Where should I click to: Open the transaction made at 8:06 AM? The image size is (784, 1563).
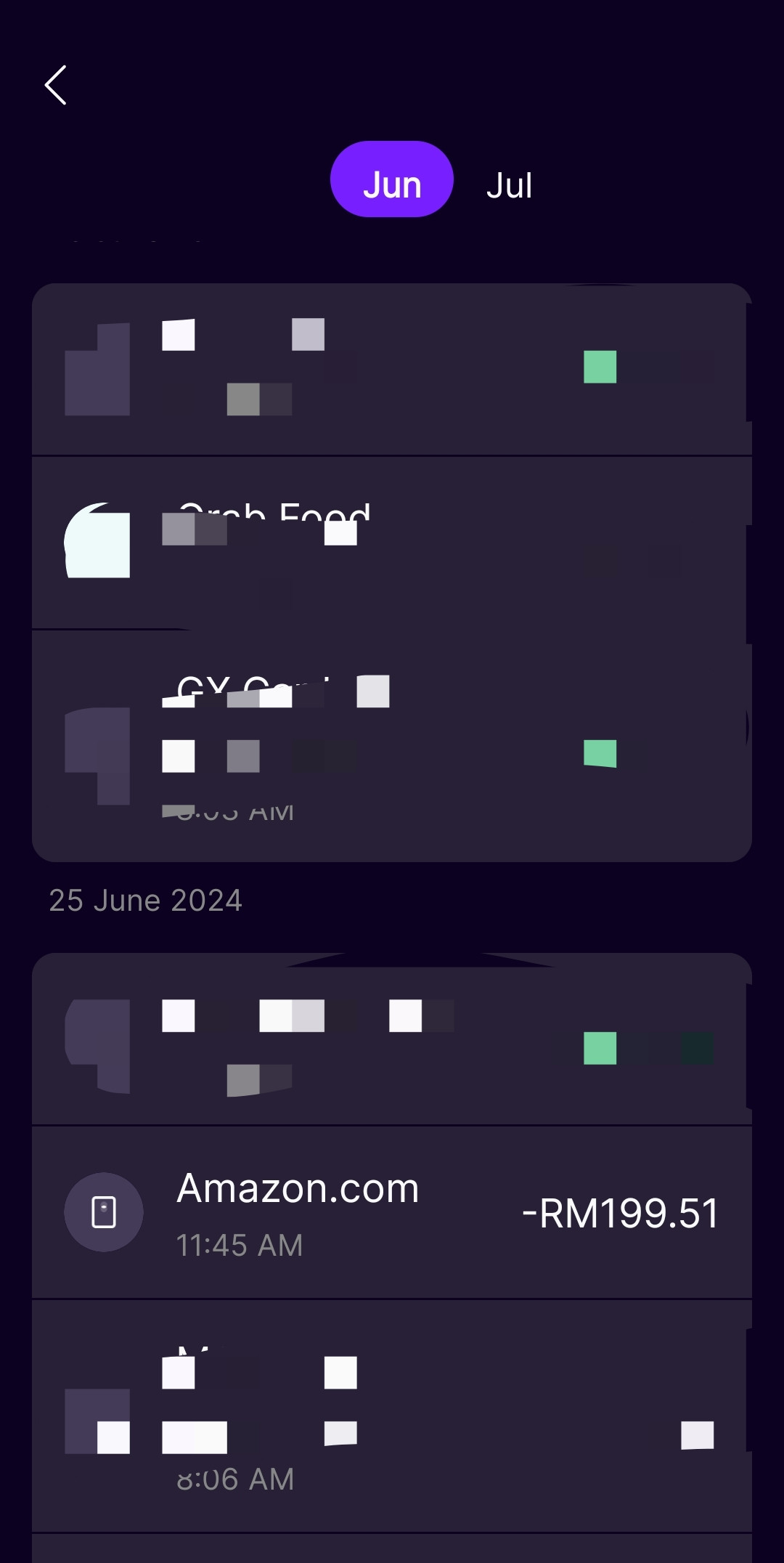392,1416
